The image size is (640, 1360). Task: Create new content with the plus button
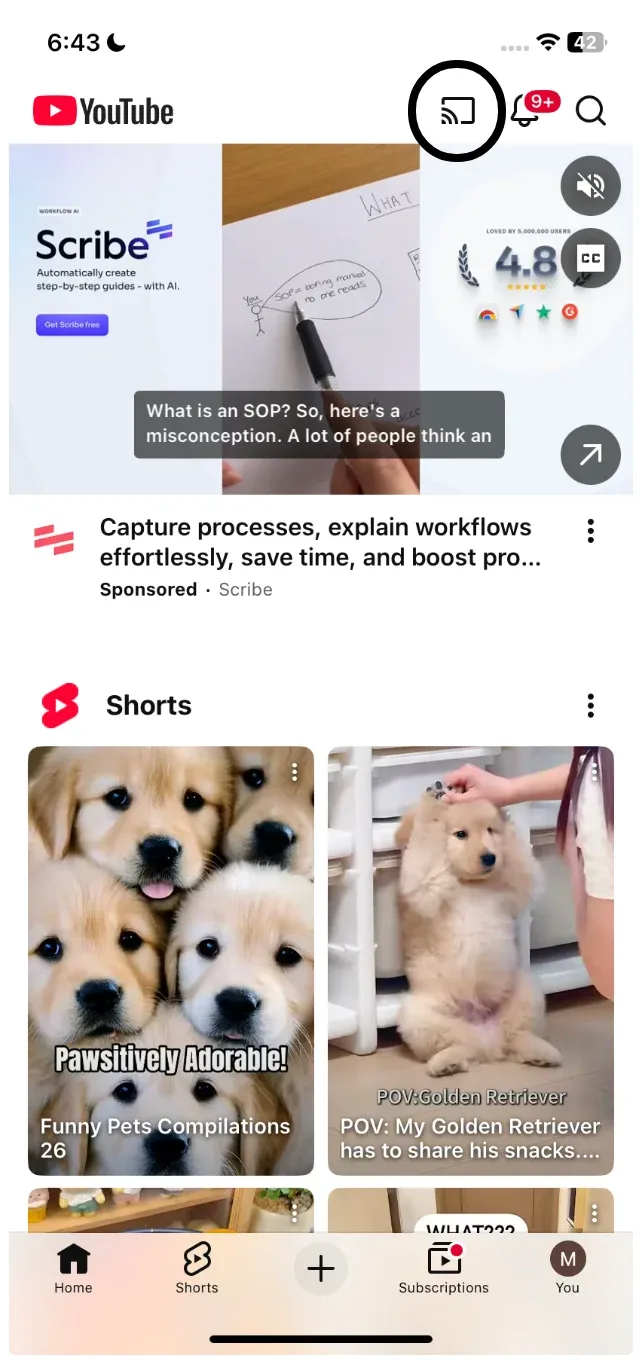point(320,1269)
